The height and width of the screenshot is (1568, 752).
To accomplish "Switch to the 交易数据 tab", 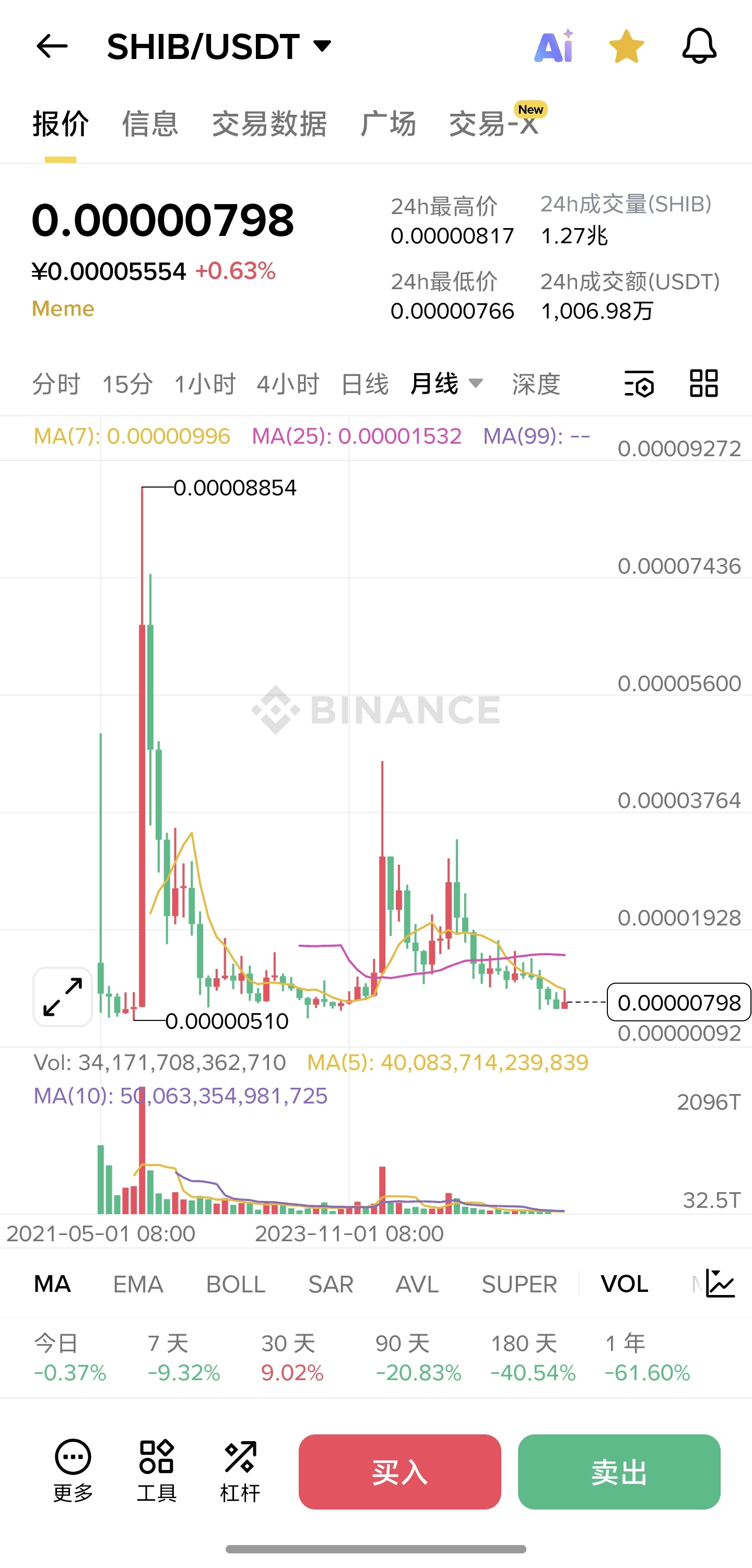I will [x=269, y=124].
